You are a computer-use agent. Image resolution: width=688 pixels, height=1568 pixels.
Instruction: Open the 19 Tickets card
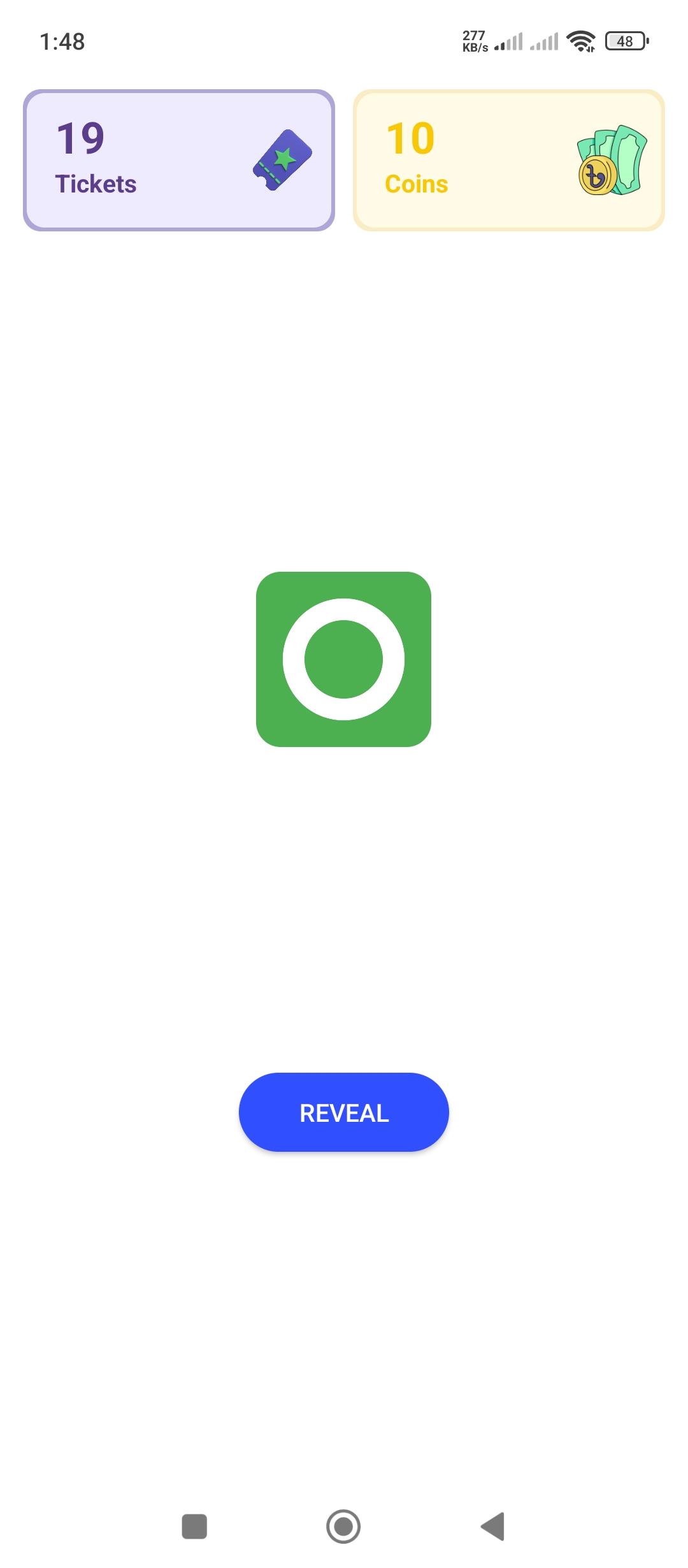[179, 161]
